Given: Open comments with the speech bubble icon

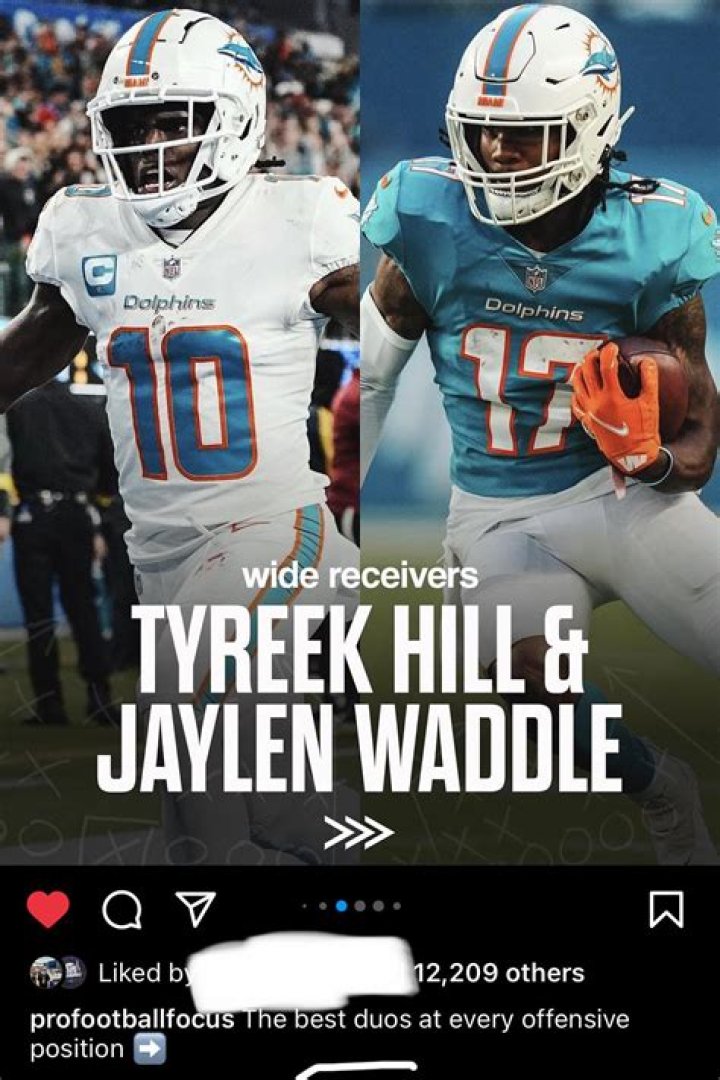Looking at the screenshot, I should (121, 909).
